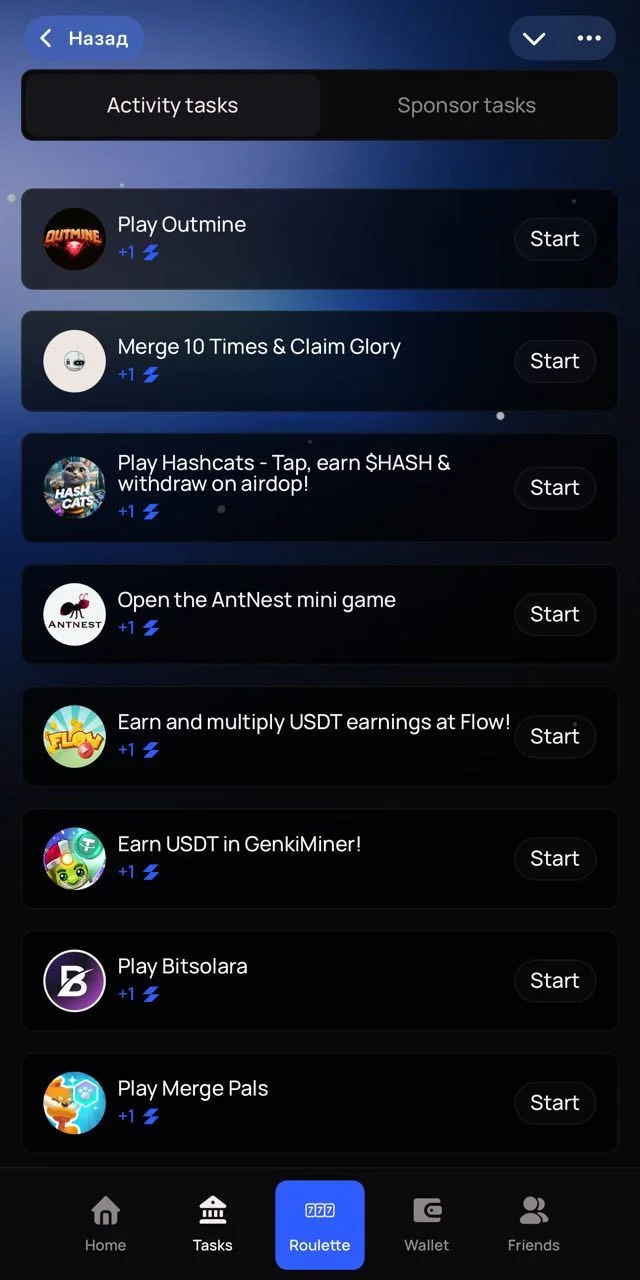The height and width of the screenshot is (1280, 640).
Task: Start the AntNest mini game task
Action: click(x=555, y=614)
